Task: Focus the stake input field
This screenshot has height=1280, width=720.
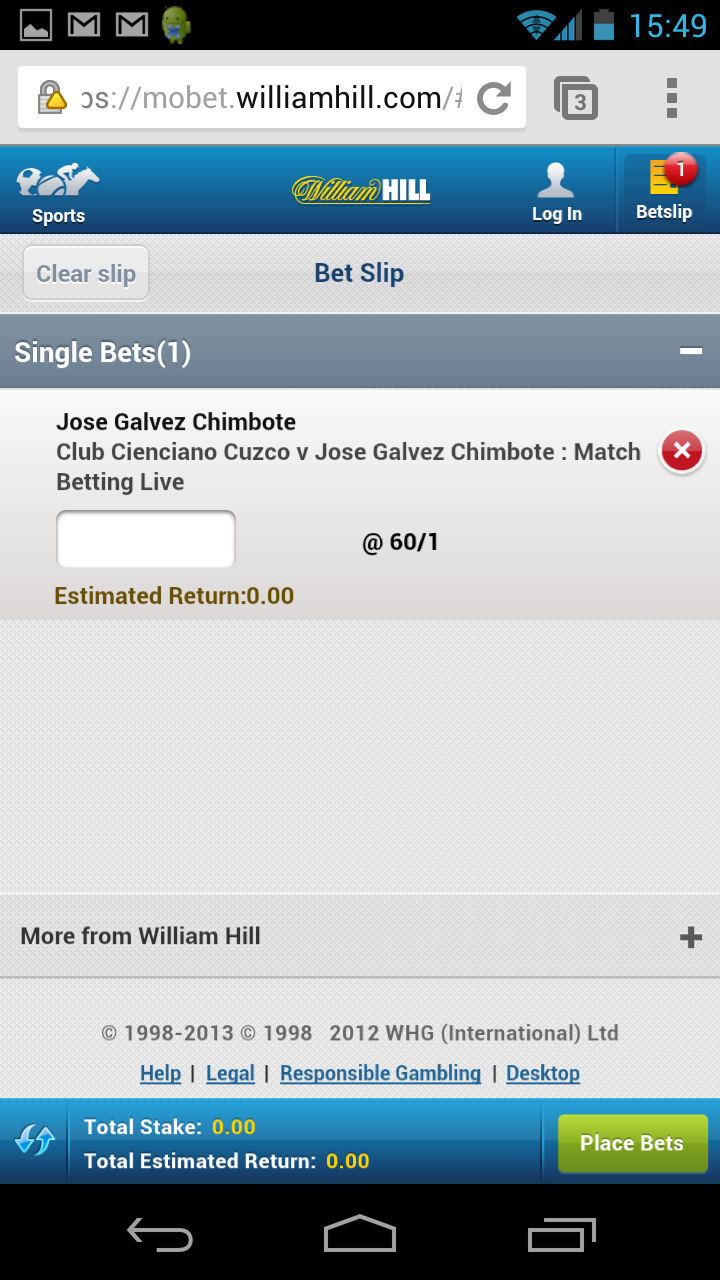Action: click(146, 540)
